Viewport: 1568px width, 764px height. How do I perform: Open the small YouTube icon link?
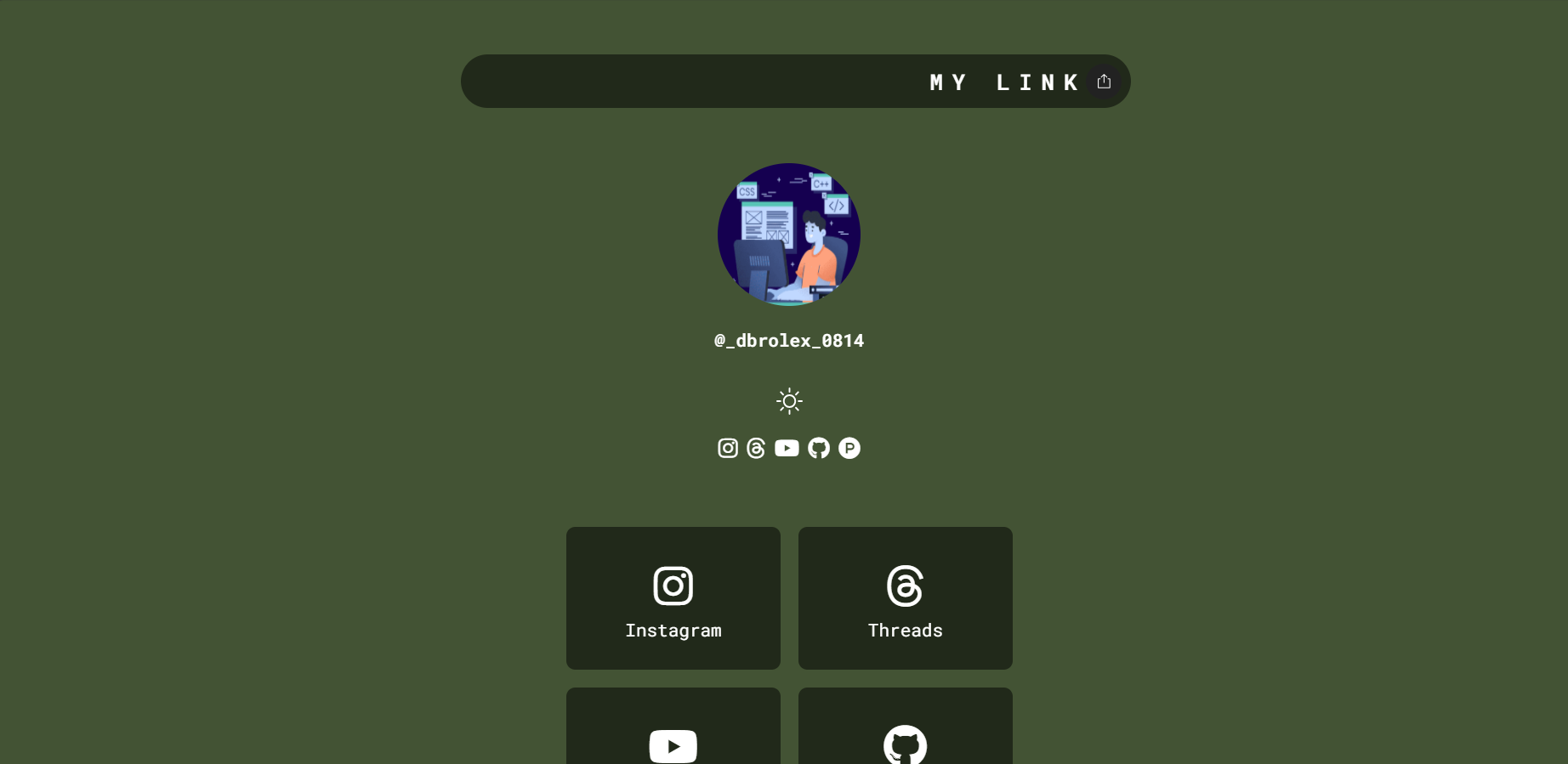point(787,448)
